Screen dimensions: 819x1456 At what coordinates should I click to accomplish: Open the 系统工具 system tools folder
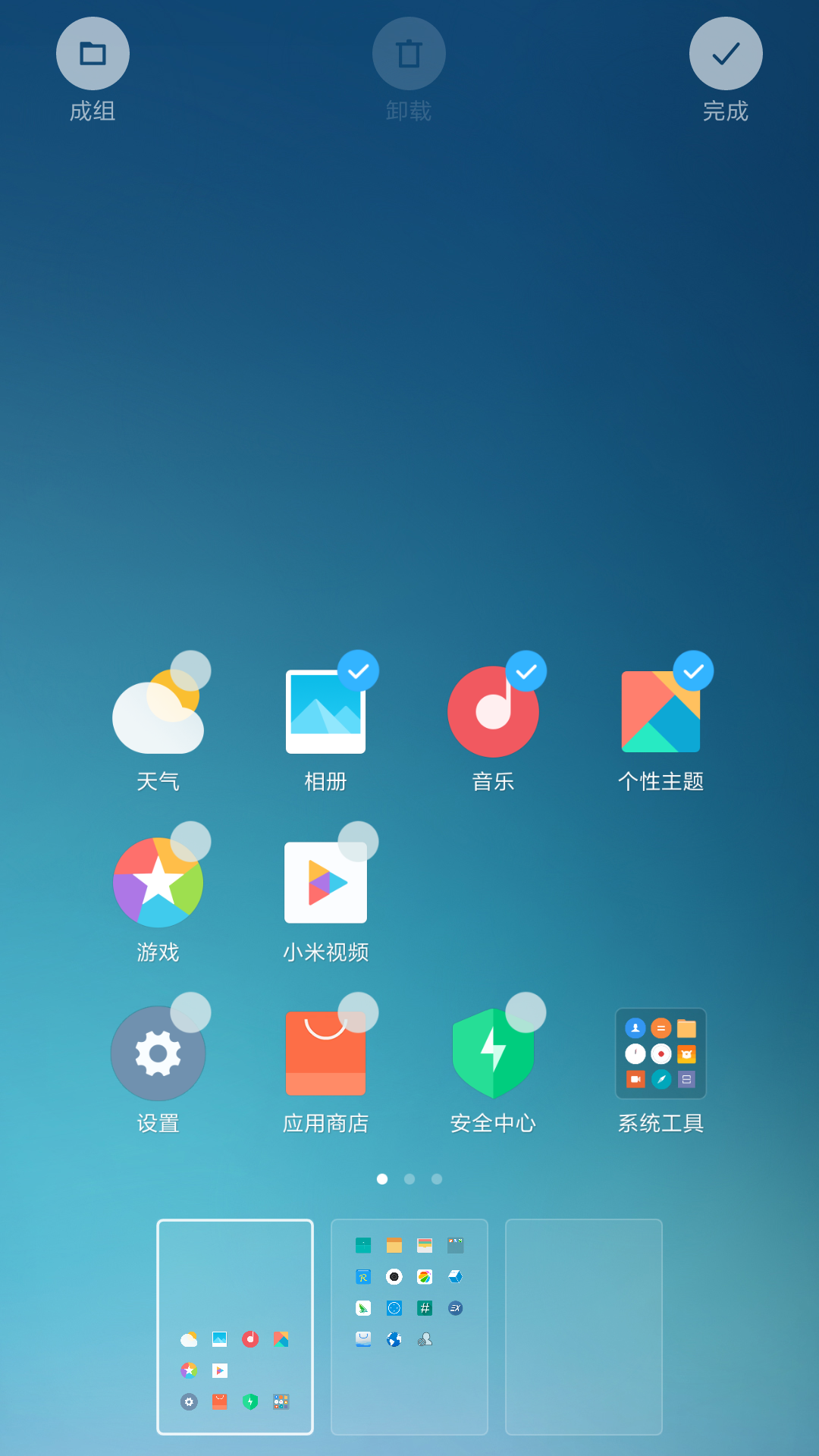pos(661,1054)
